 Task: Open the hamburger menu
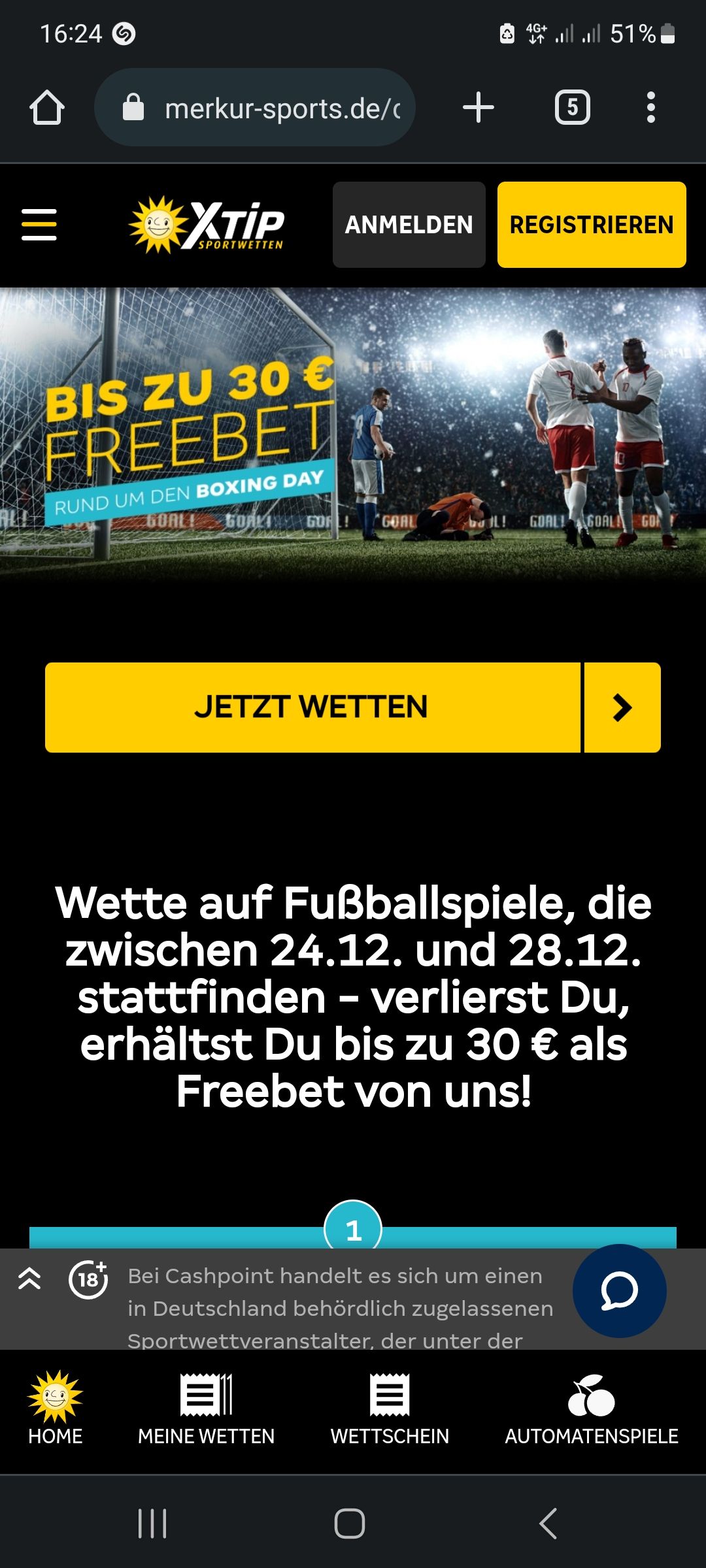coord(39,225)
